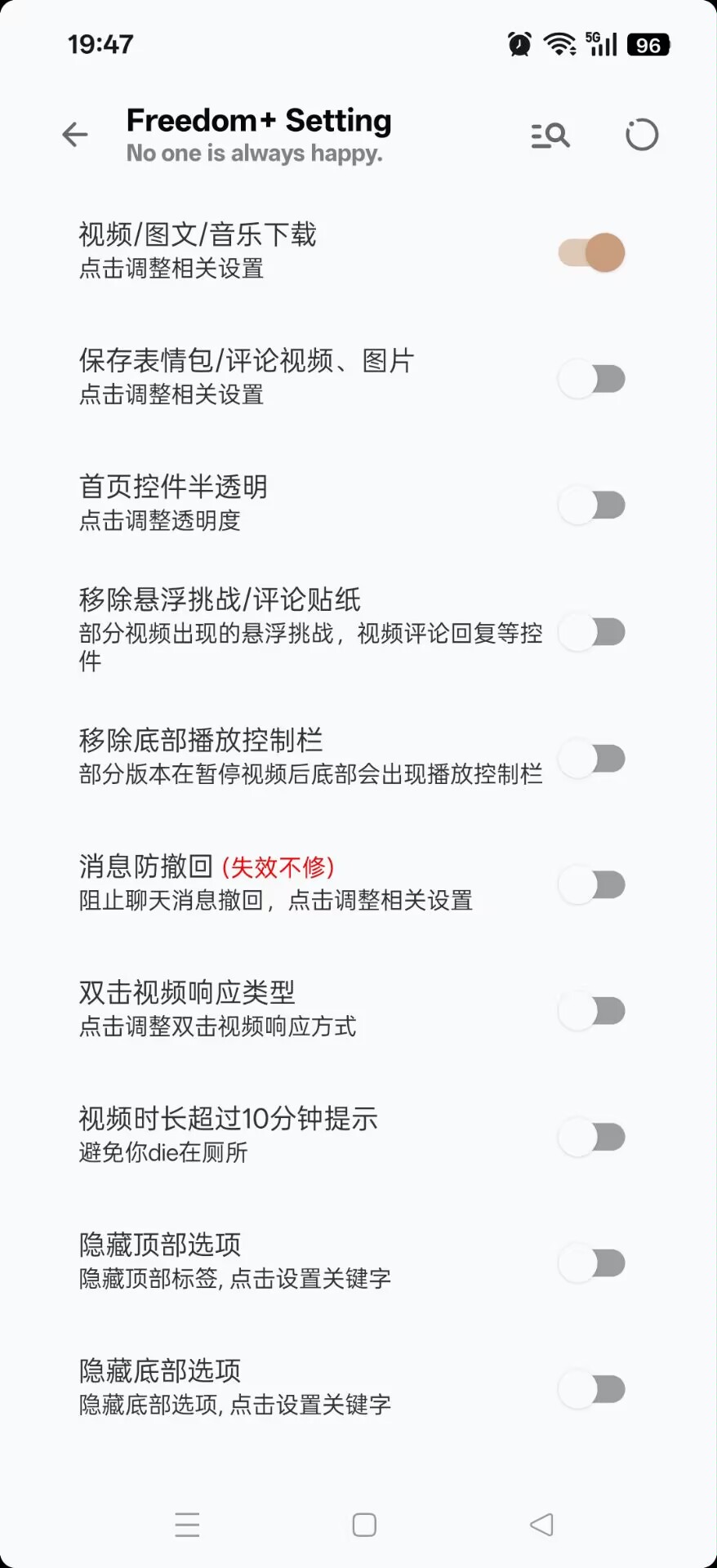
Task: Toggle on 移除底部播放控制栏
Action: click(x=591, y=758)
